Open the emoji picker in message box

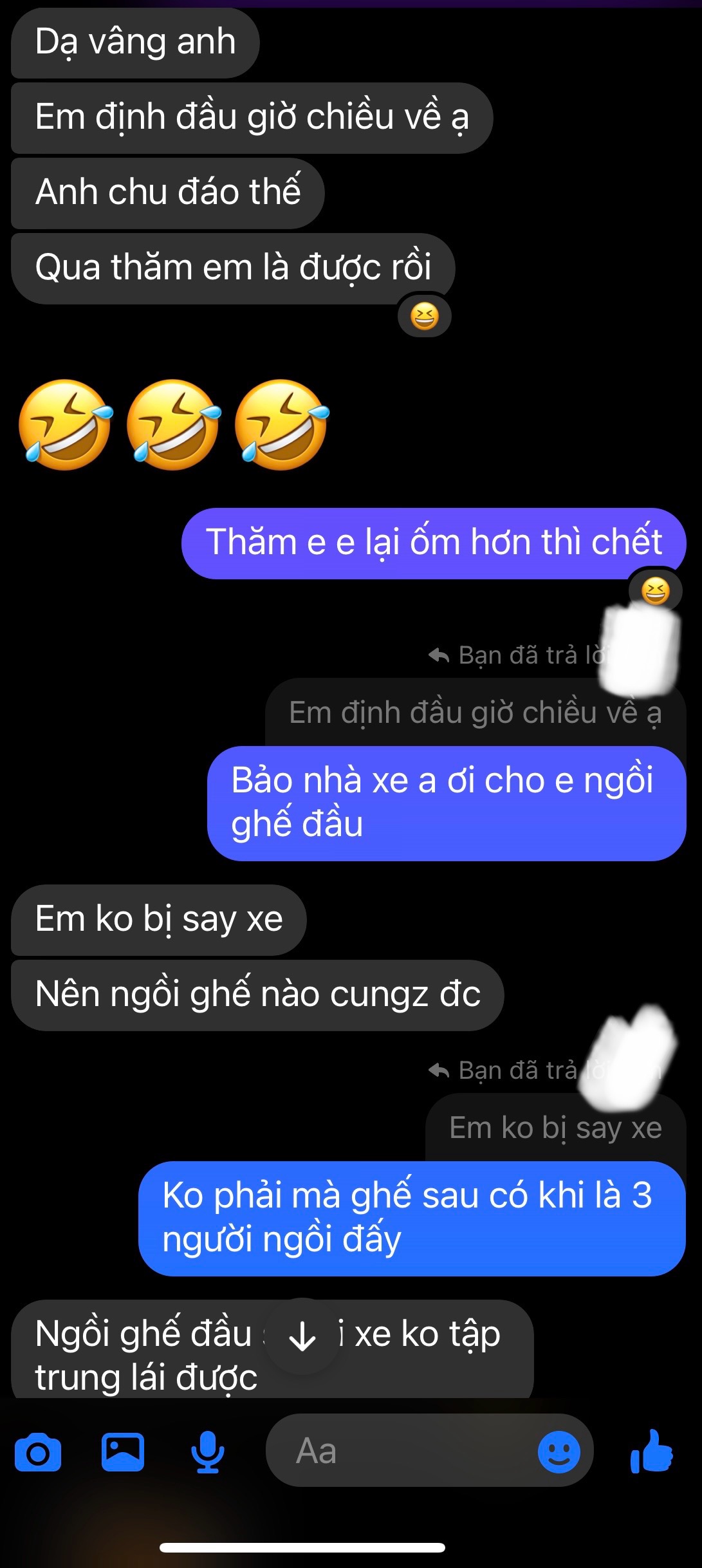click(558, 1451)
